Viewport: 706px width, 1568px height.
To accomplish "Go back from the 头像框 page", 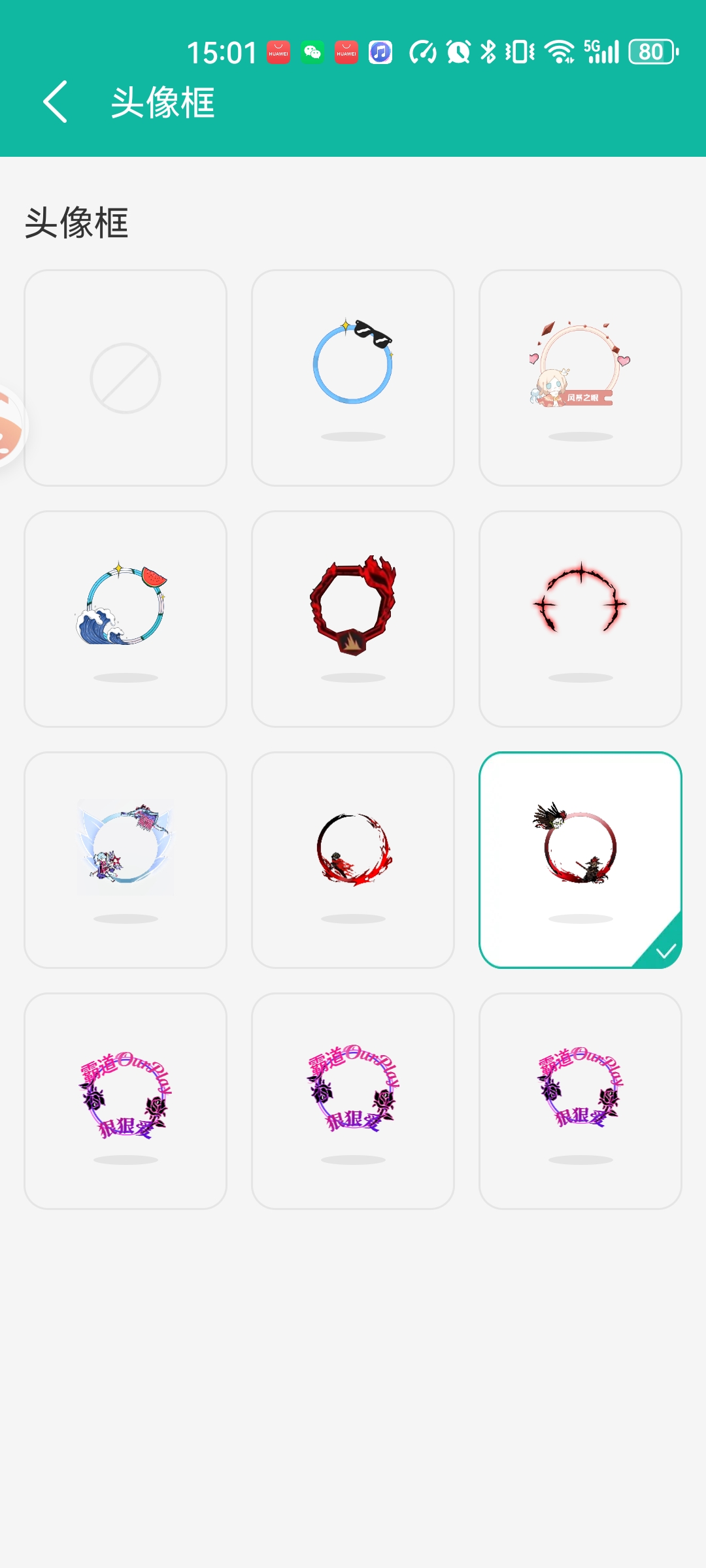I will [x=56, y=102].
